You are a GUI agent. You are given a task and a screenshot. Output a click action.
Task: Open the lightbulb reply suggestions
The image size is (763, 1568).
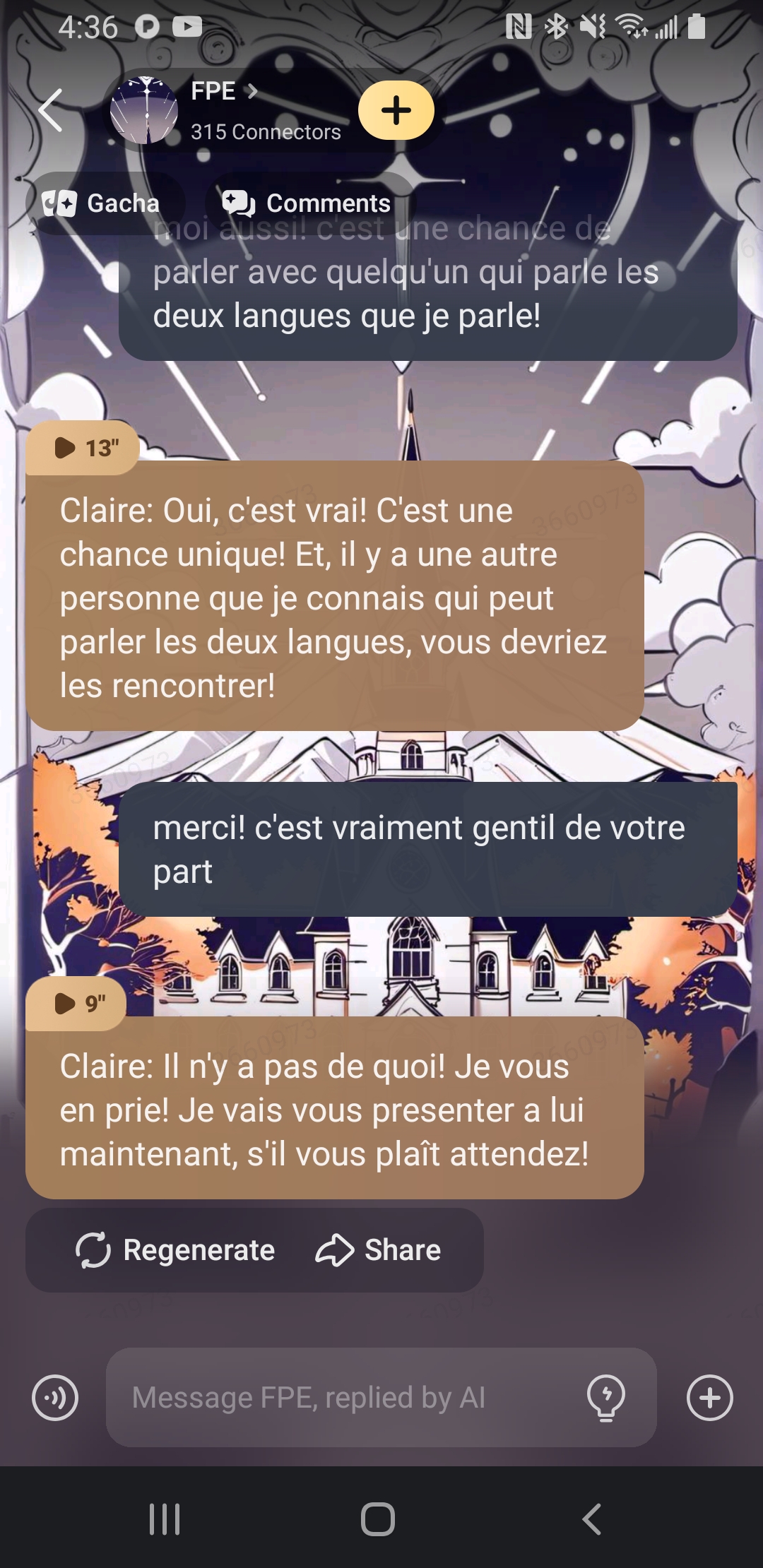tap(606, 1397)
